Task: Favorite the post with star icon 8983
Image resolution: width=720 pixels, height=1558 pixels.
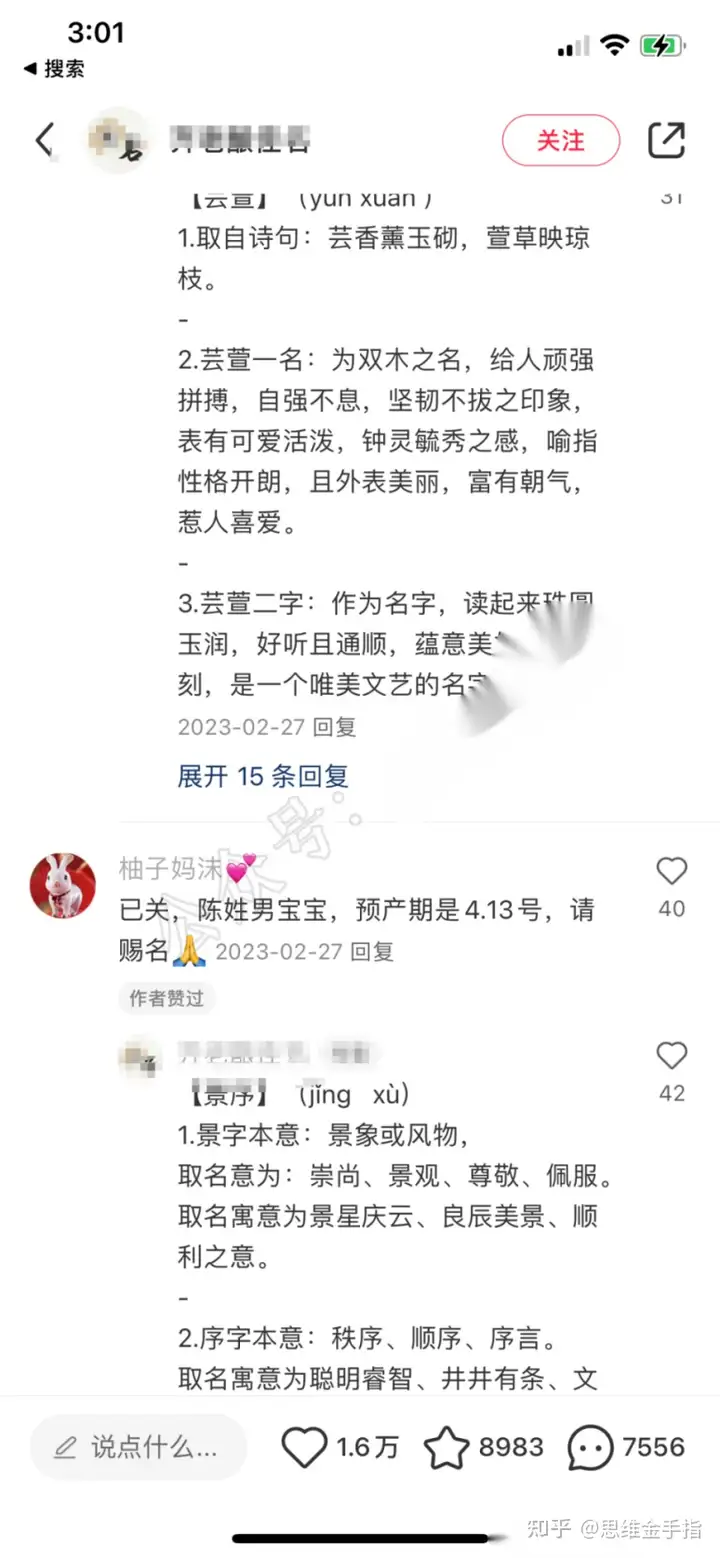Action: 446,1446
